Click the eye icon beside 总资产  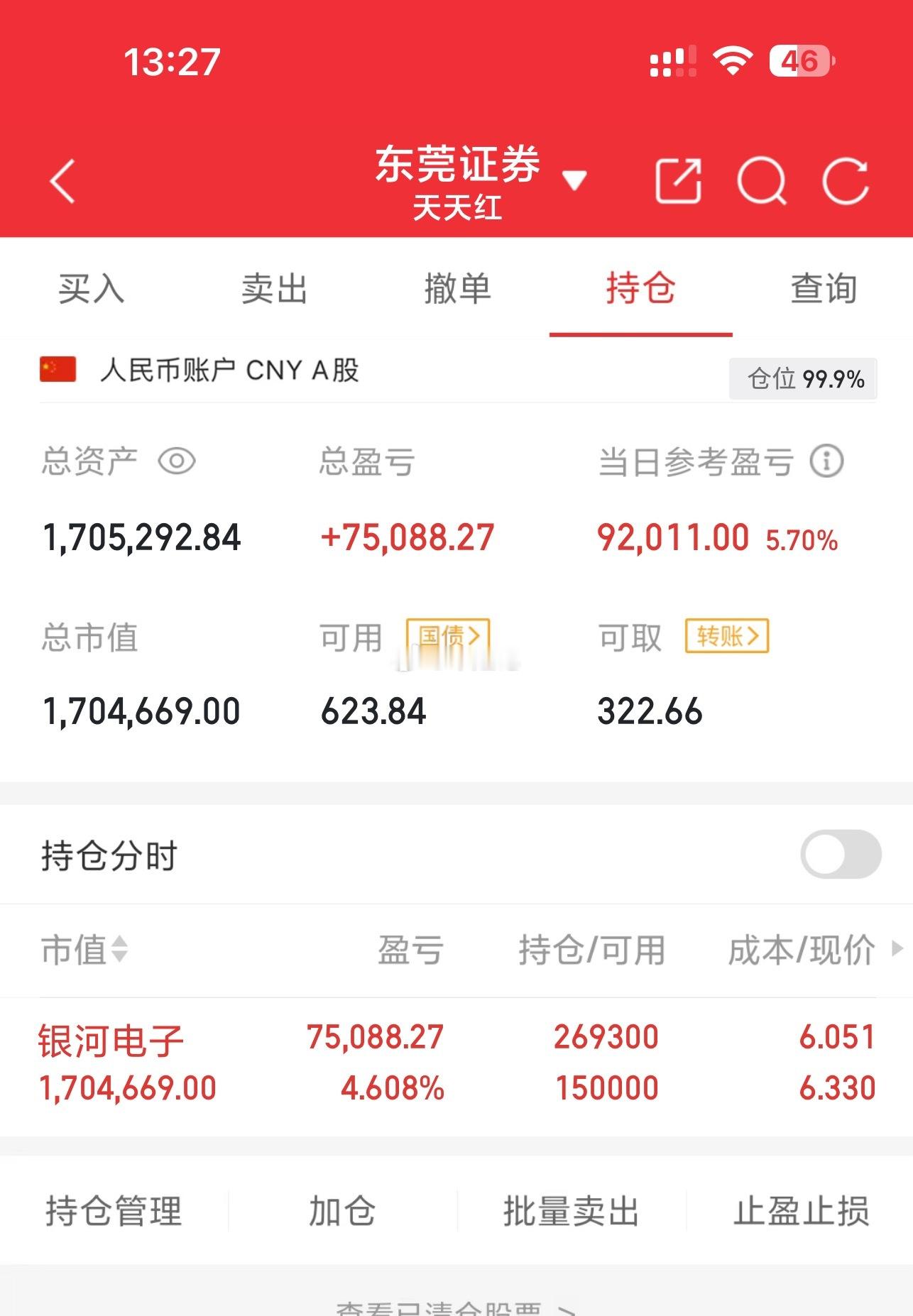coord(177,463)
